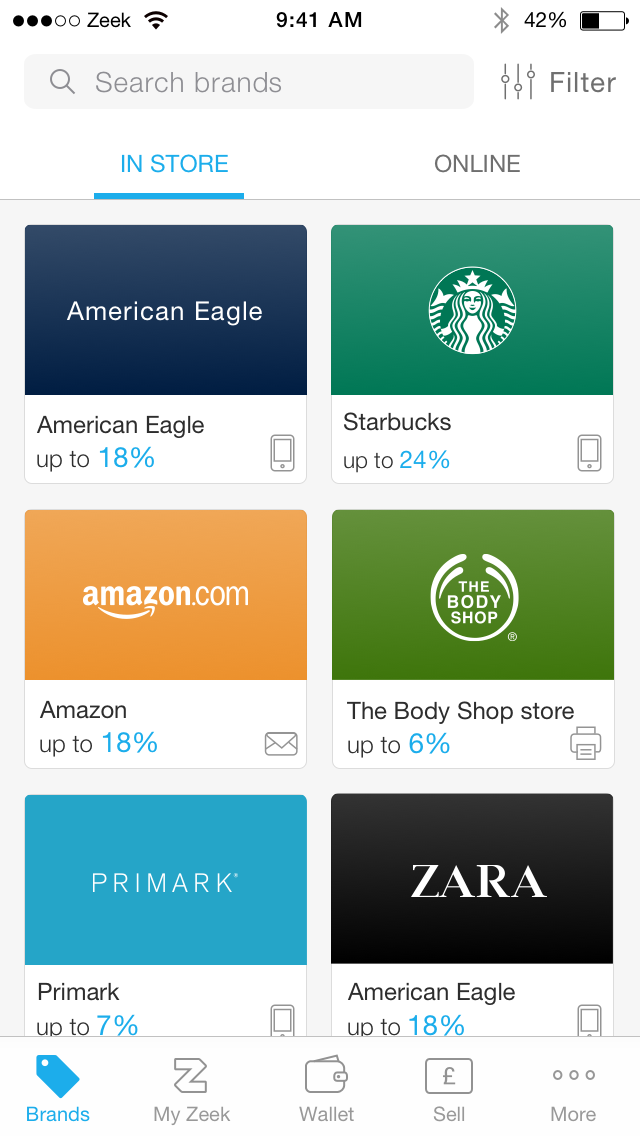Select the IN STORE tab
Image resolution: width=640 pixels, height=1136 pixels.
[174, 164]
